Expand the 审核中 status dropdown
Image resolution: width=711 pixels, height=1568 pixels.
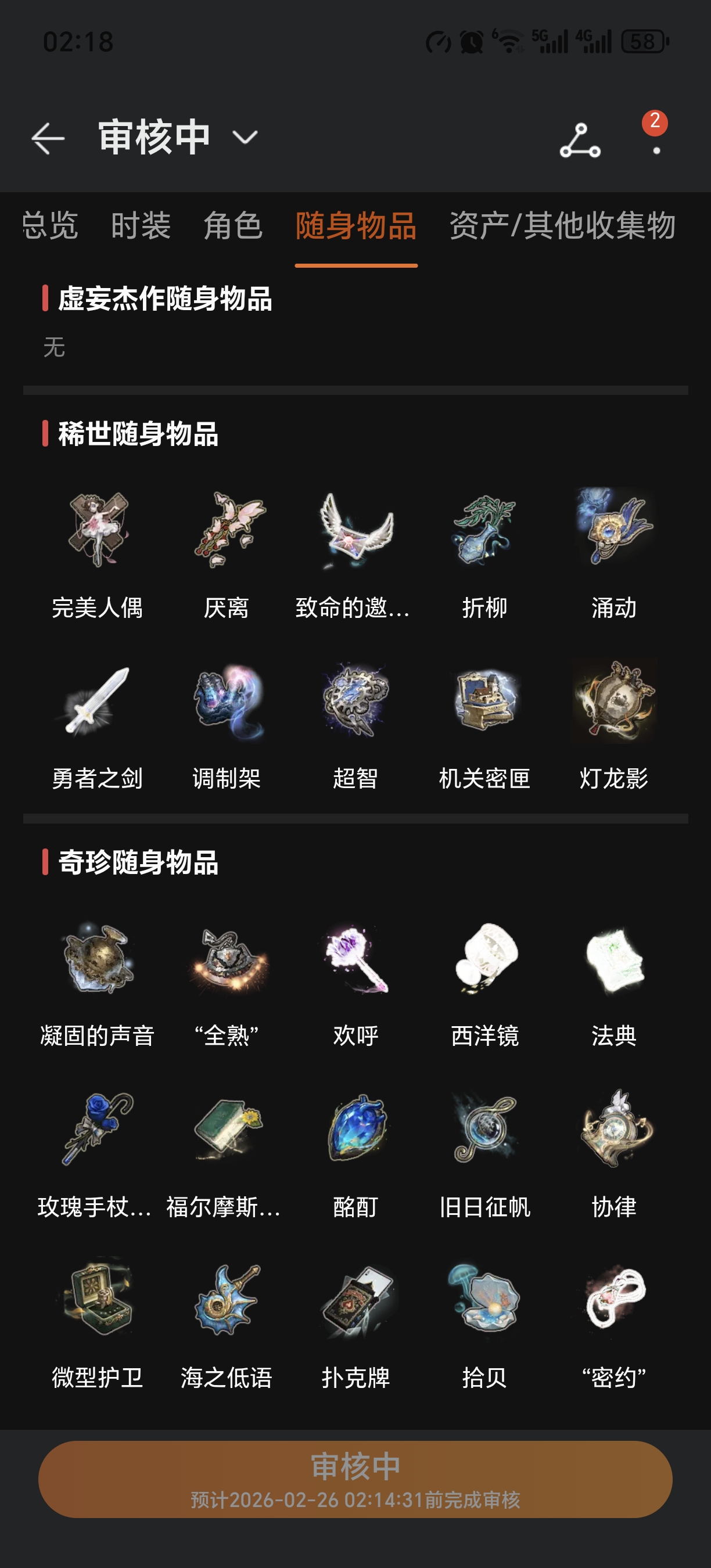coord(245,138)
